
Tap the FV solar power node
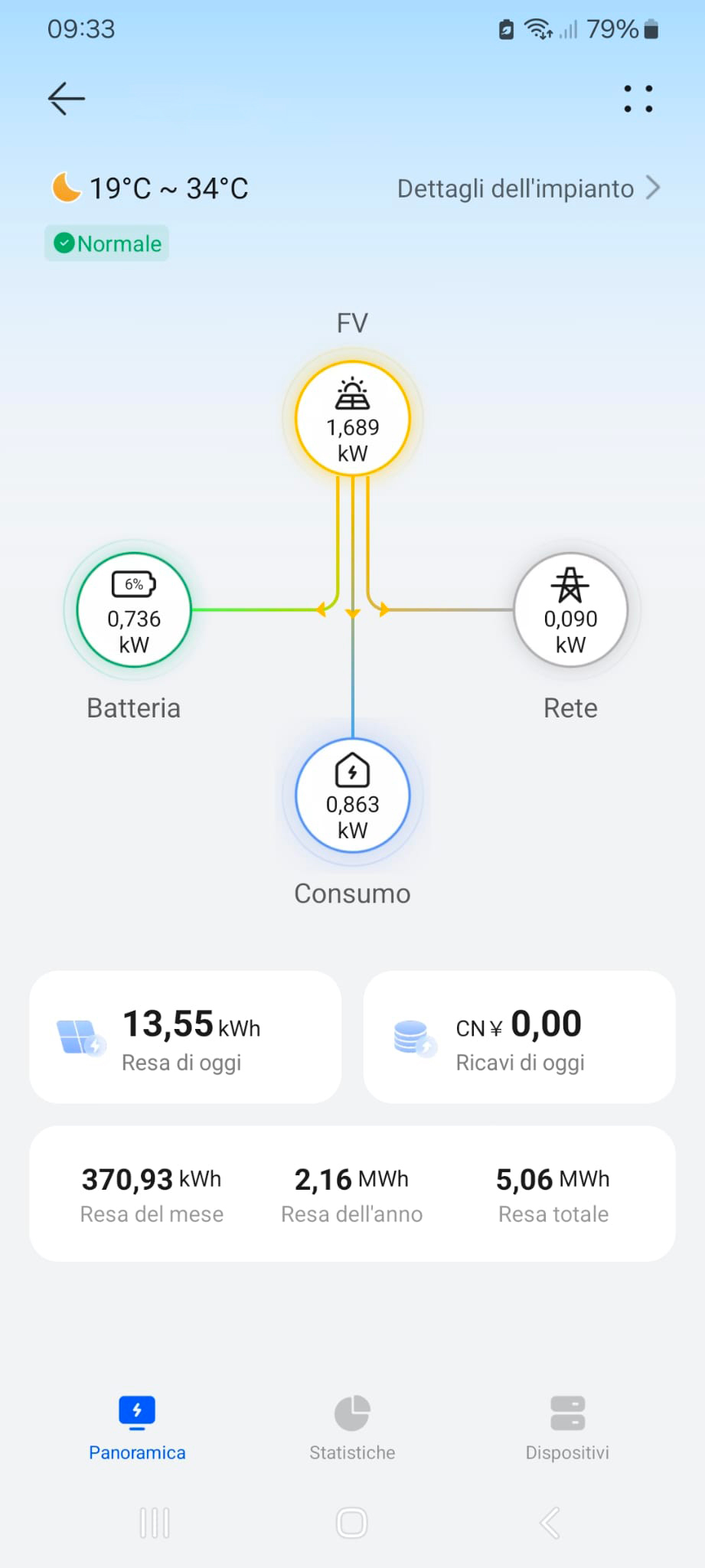(353, 419)
